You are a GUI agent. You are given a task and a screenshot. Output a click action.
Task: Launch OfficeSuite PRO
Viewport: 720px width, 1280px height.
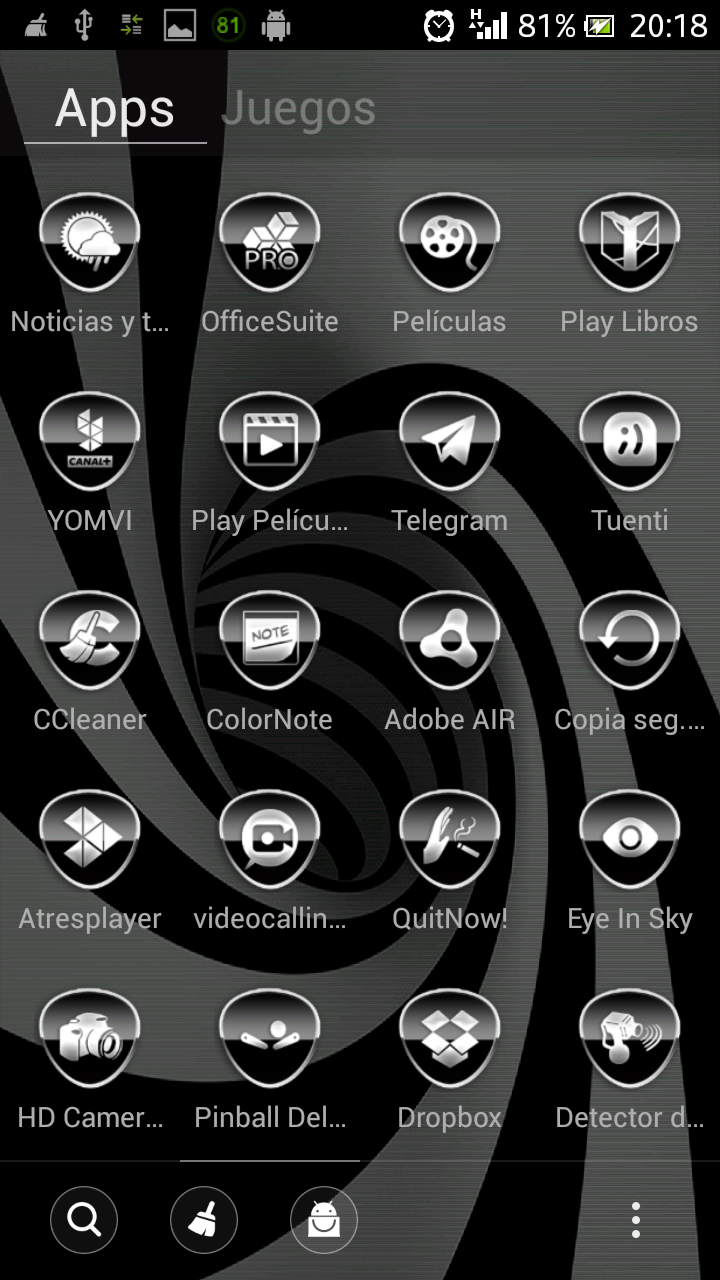coord(269,240)
